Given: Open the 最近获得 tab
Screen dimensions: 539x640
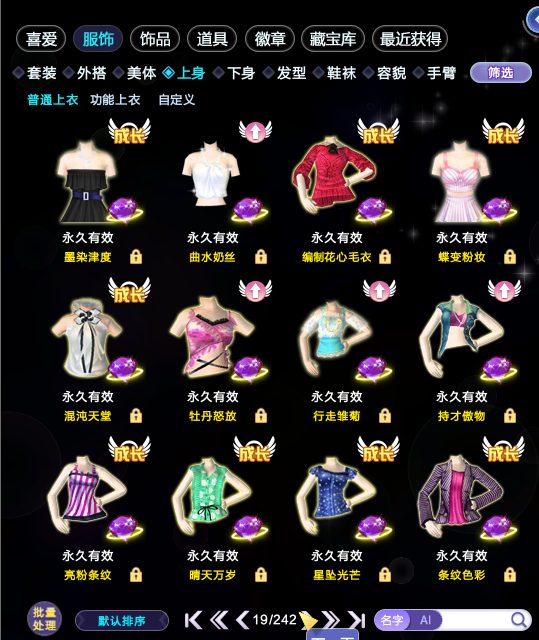Looking at the screenshot, I should [410, 39].
